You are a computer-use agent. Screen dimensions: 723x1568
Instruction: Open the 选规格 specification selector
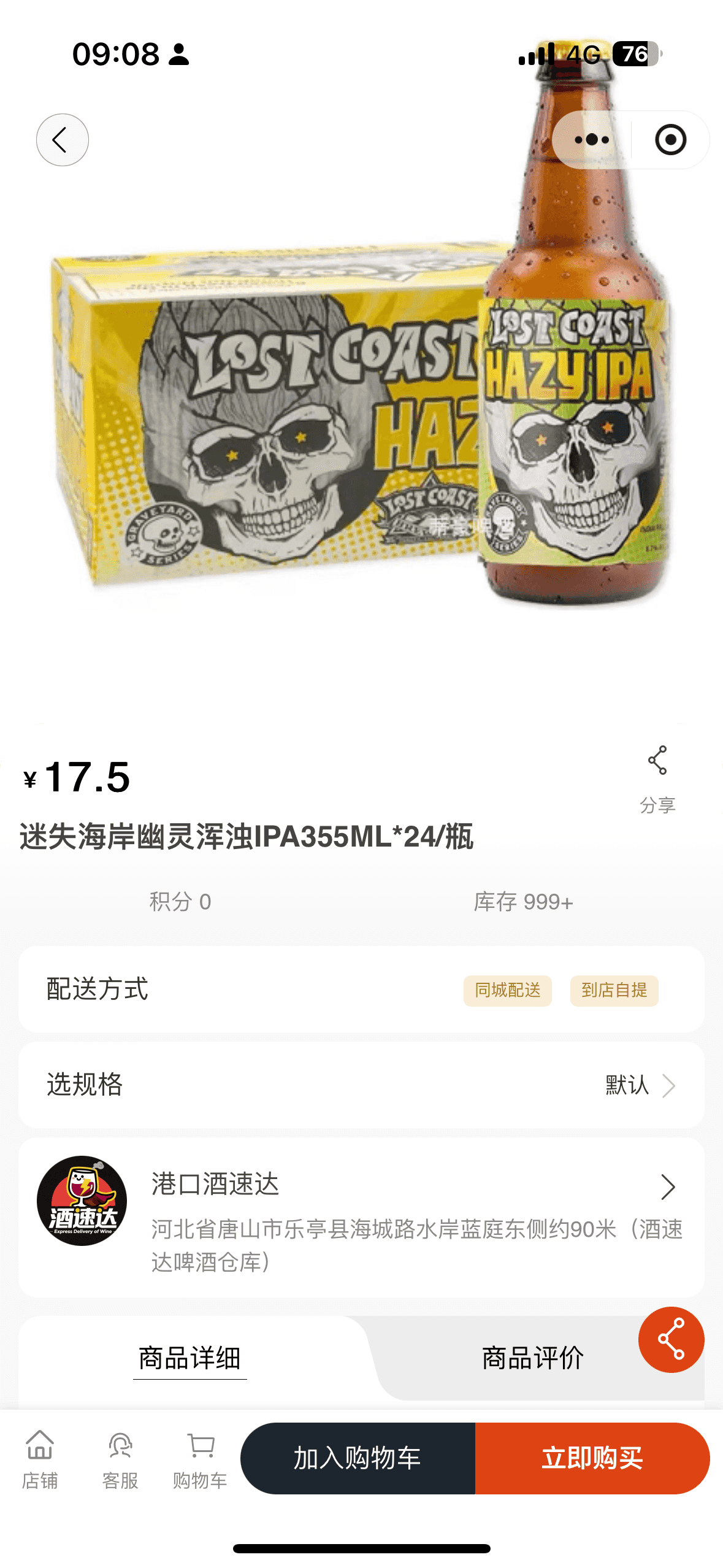click(361, 1085)
